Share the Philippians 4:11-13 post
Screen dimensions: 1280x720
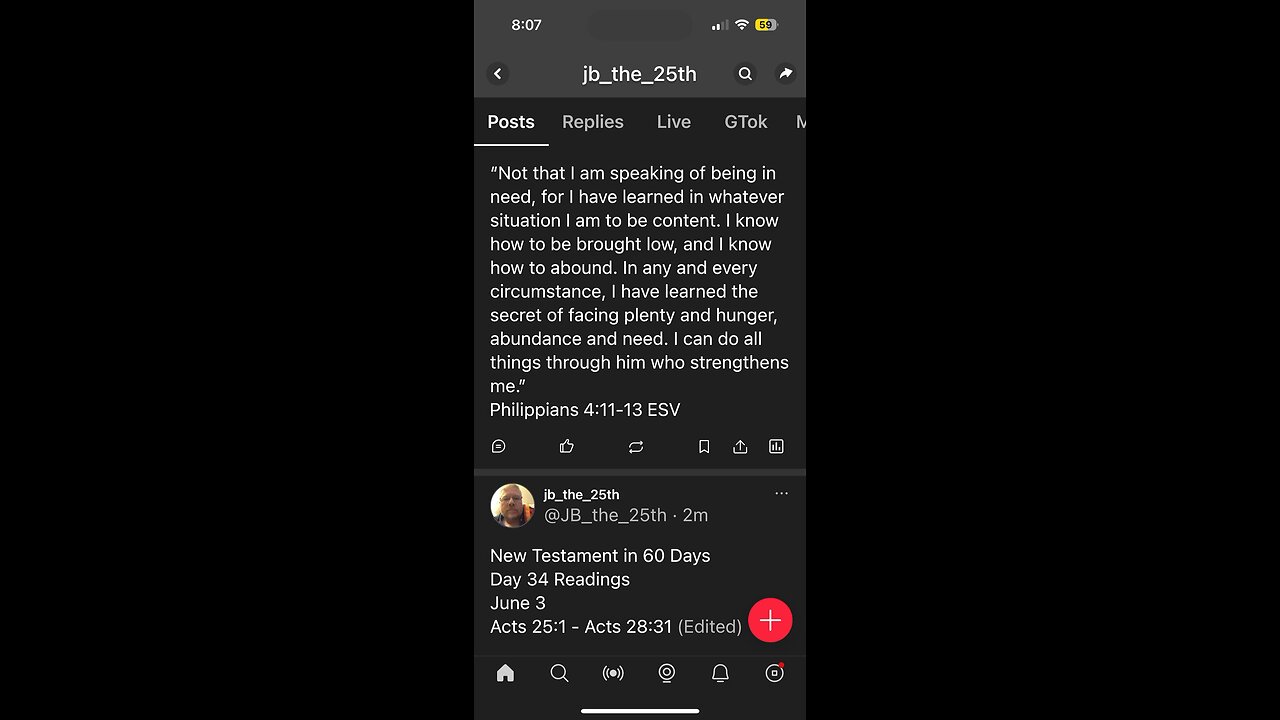click(740, 447)
